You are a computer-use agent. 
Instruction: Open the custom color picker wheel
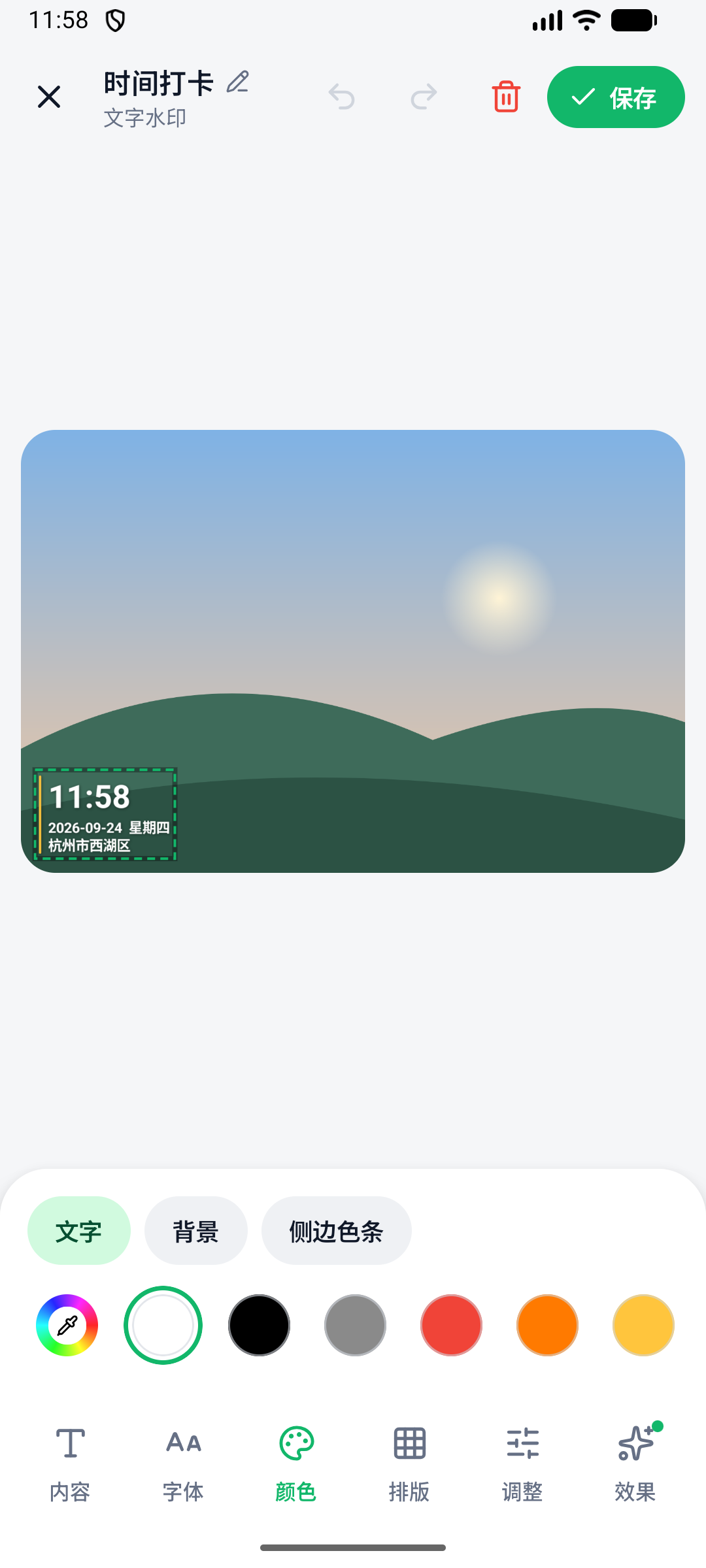click(67, 1325)
